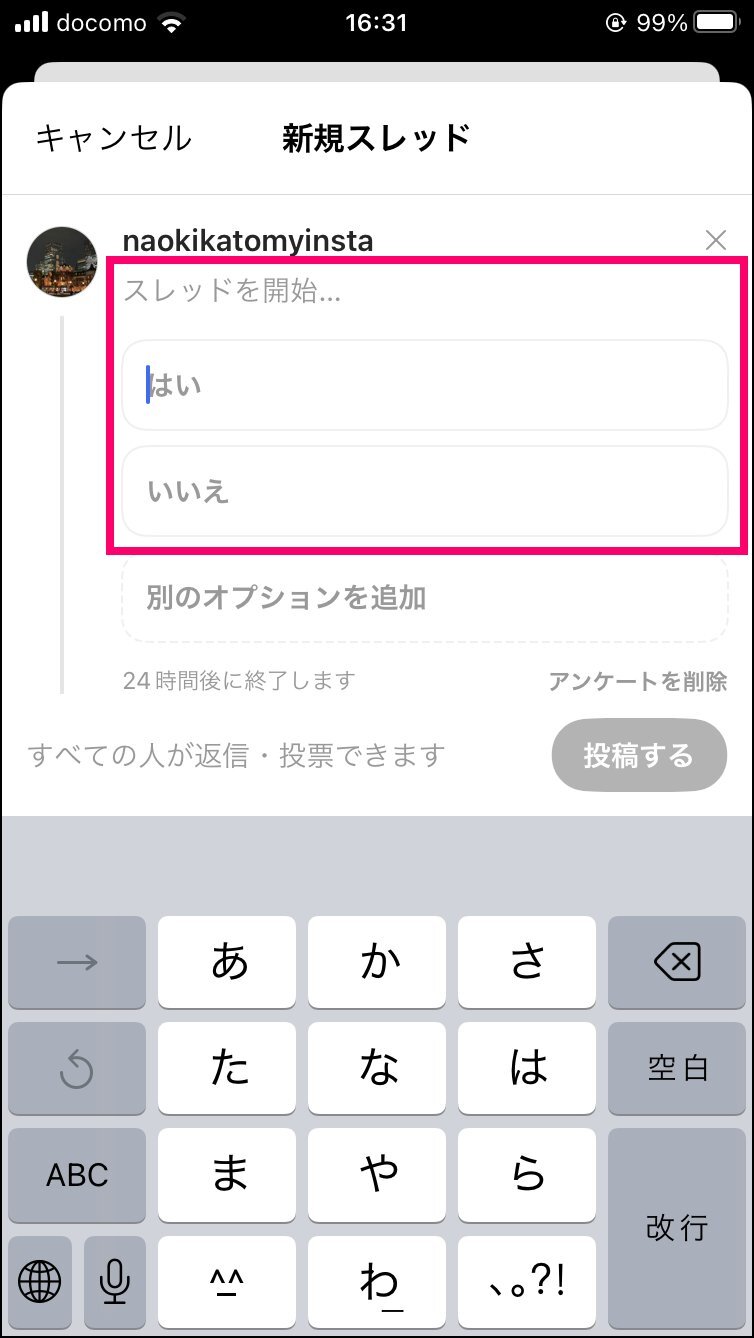This screenshot has width=754, height=1338.
Task: Select the はい poll option field
Action: pos(425,385)
